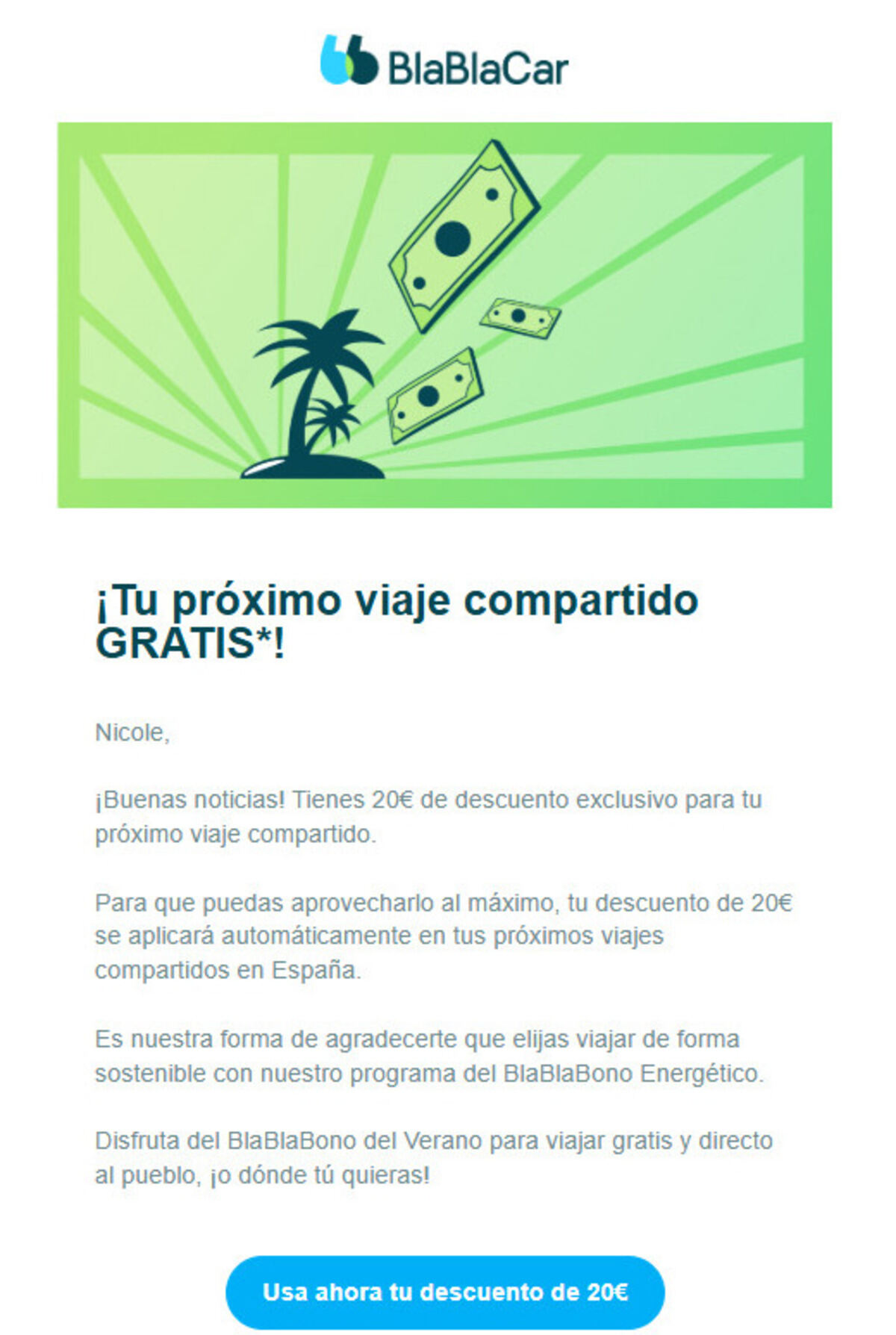The width and height of the screenshot is (896, 1335).
Task: Tap 'Usa ahora tu descuento de 20€' button
Action: click(445, 1292)
